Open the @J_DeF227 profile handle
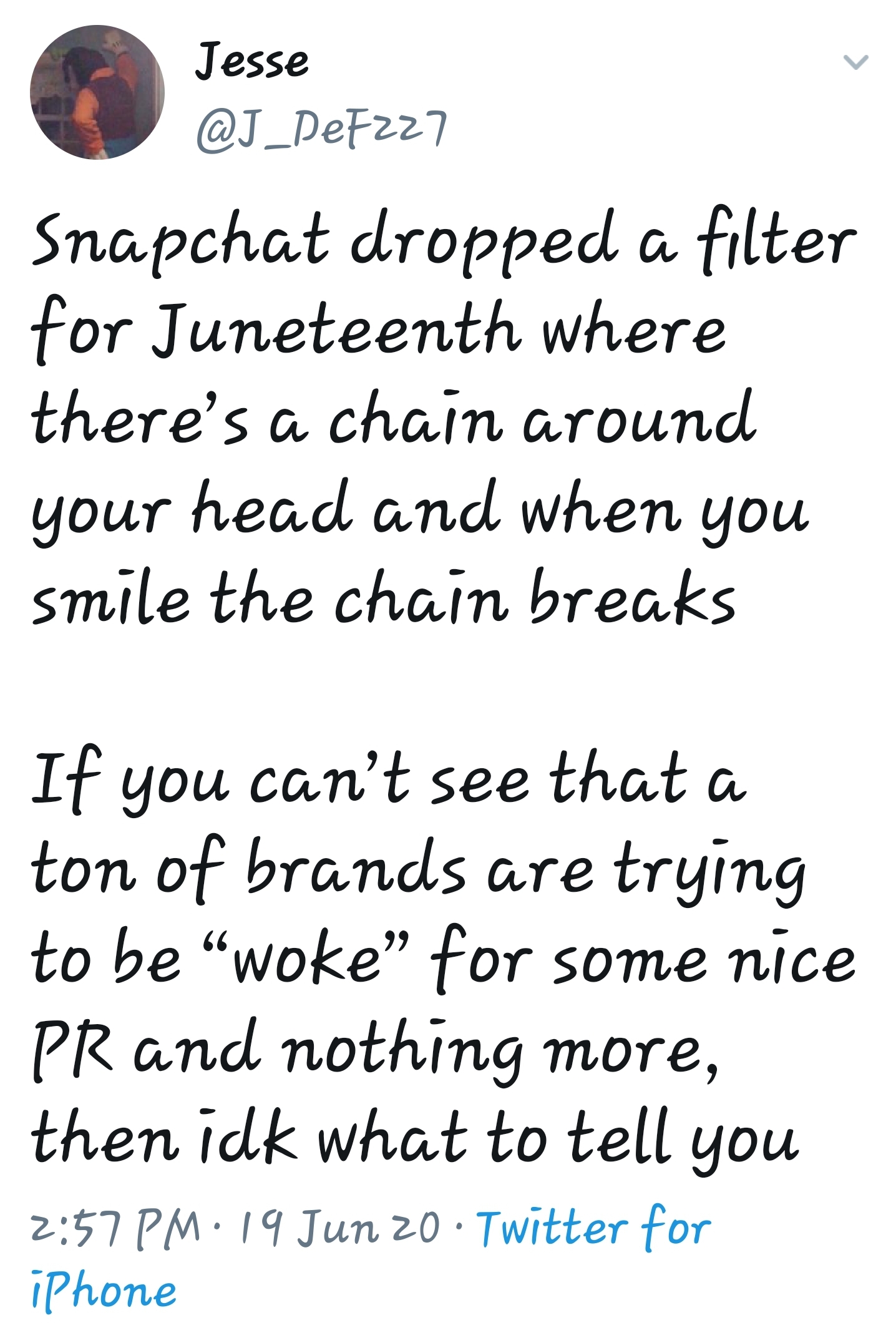This screenshot has height=1338, width=896. tap(321, 129)
